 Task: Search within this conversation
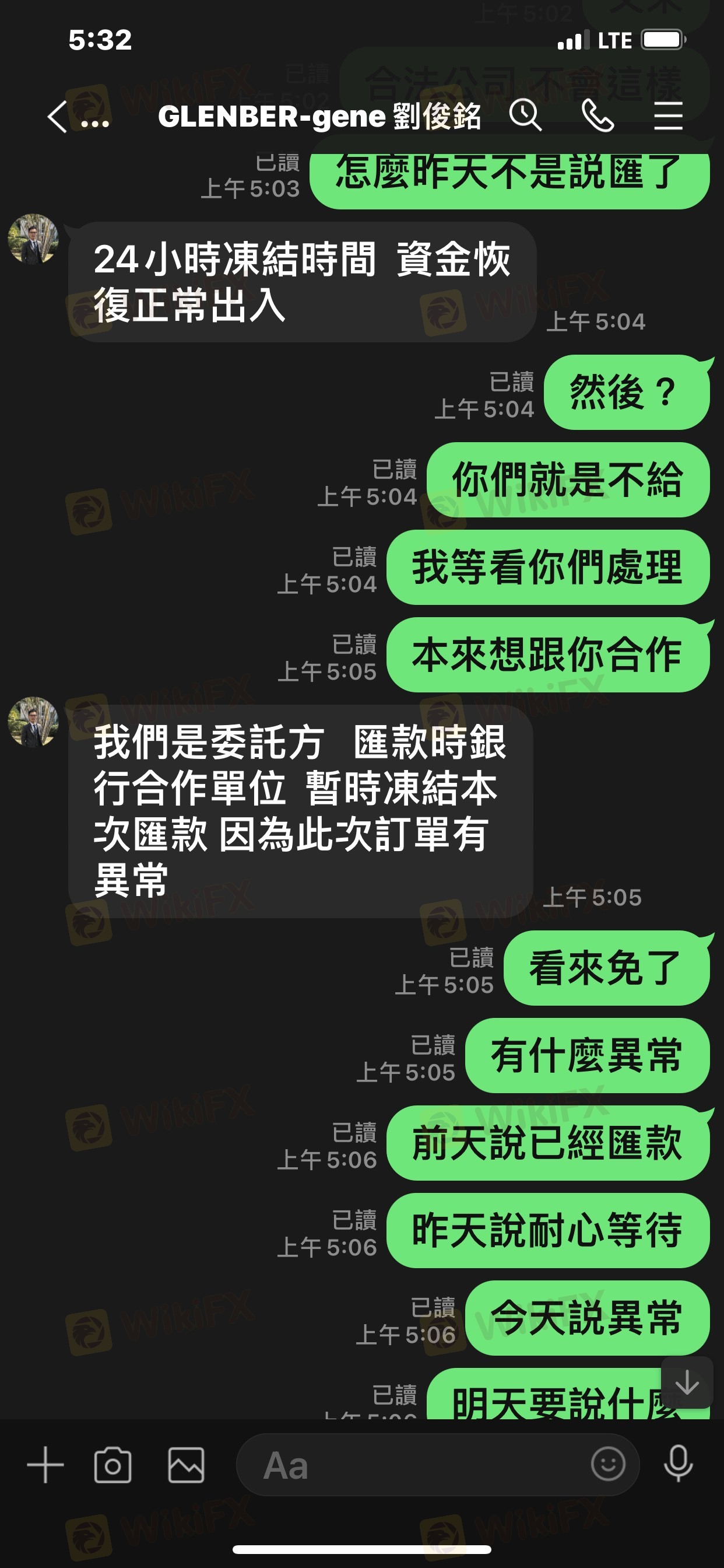[x=525, y=116]
